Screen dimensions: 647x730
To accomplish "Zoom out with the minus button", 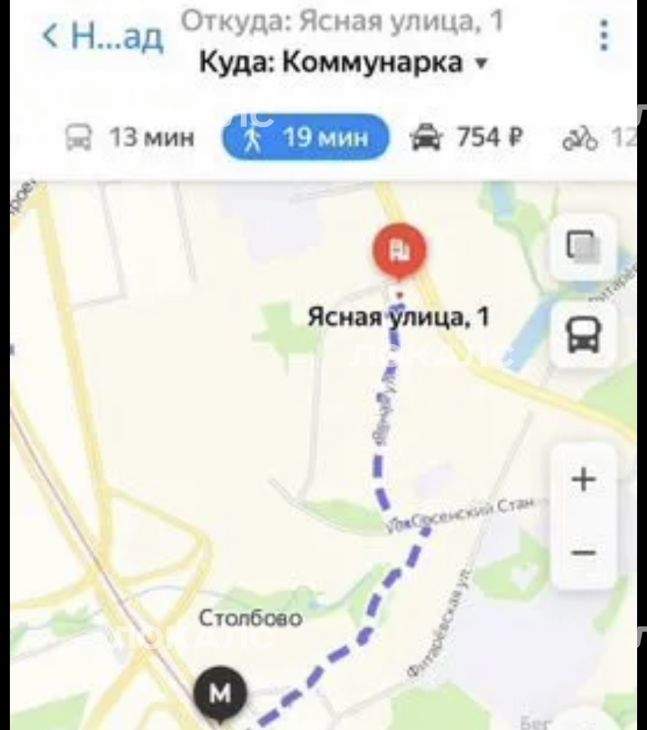I will 583,553.
